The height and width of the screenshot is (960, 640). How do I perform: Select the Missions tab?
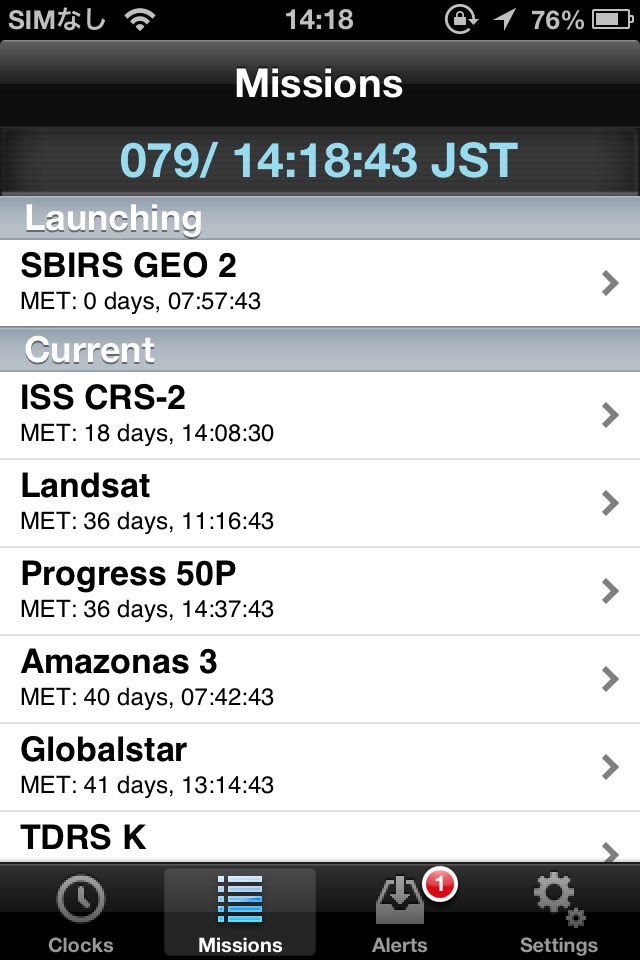(x=240, y=912)
